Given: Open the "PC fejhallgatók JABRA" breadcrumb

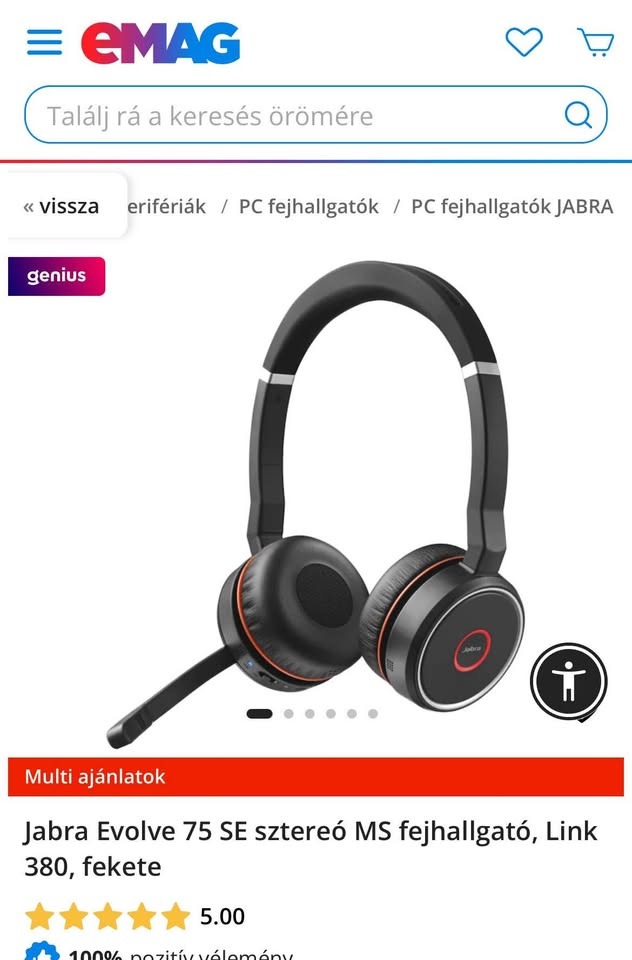Looking at the screenshot, I should [x=512, y=206].
